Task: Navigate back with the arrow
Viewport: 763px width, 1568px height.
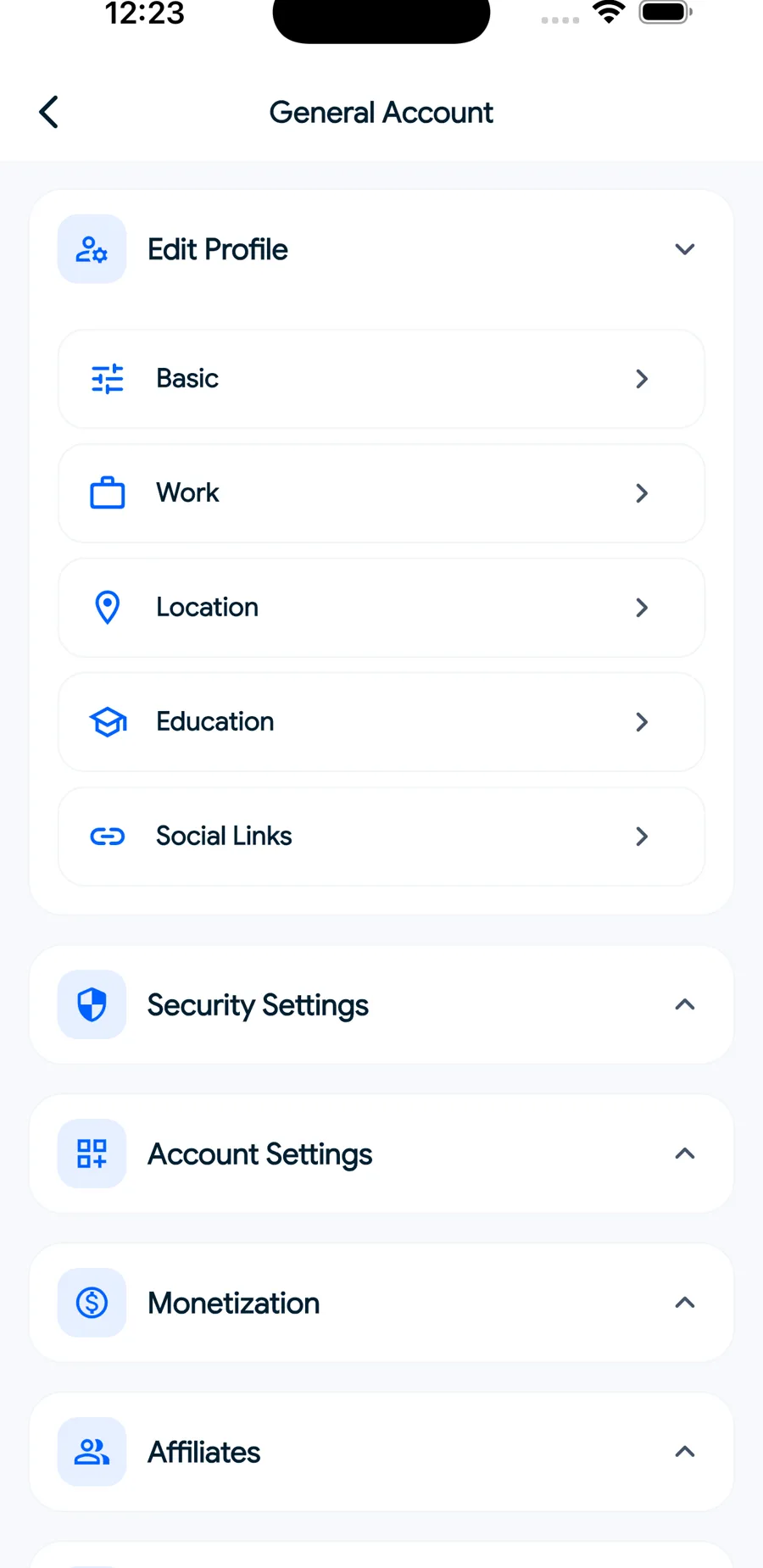Action: [x=48, y=111]
